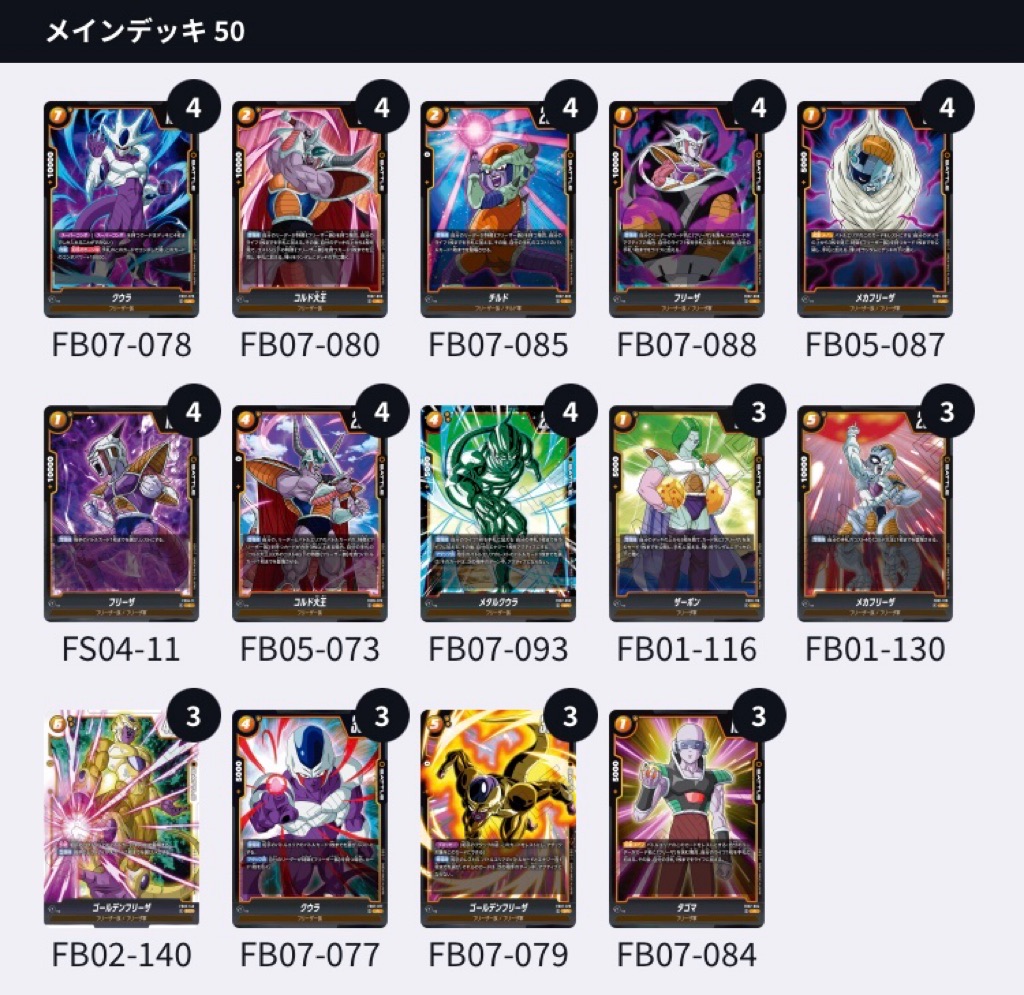The width and height of the screenshot is (1024, 995).
Task: View Golden Frieza card FB02-140
Action: tap(121, 818)
